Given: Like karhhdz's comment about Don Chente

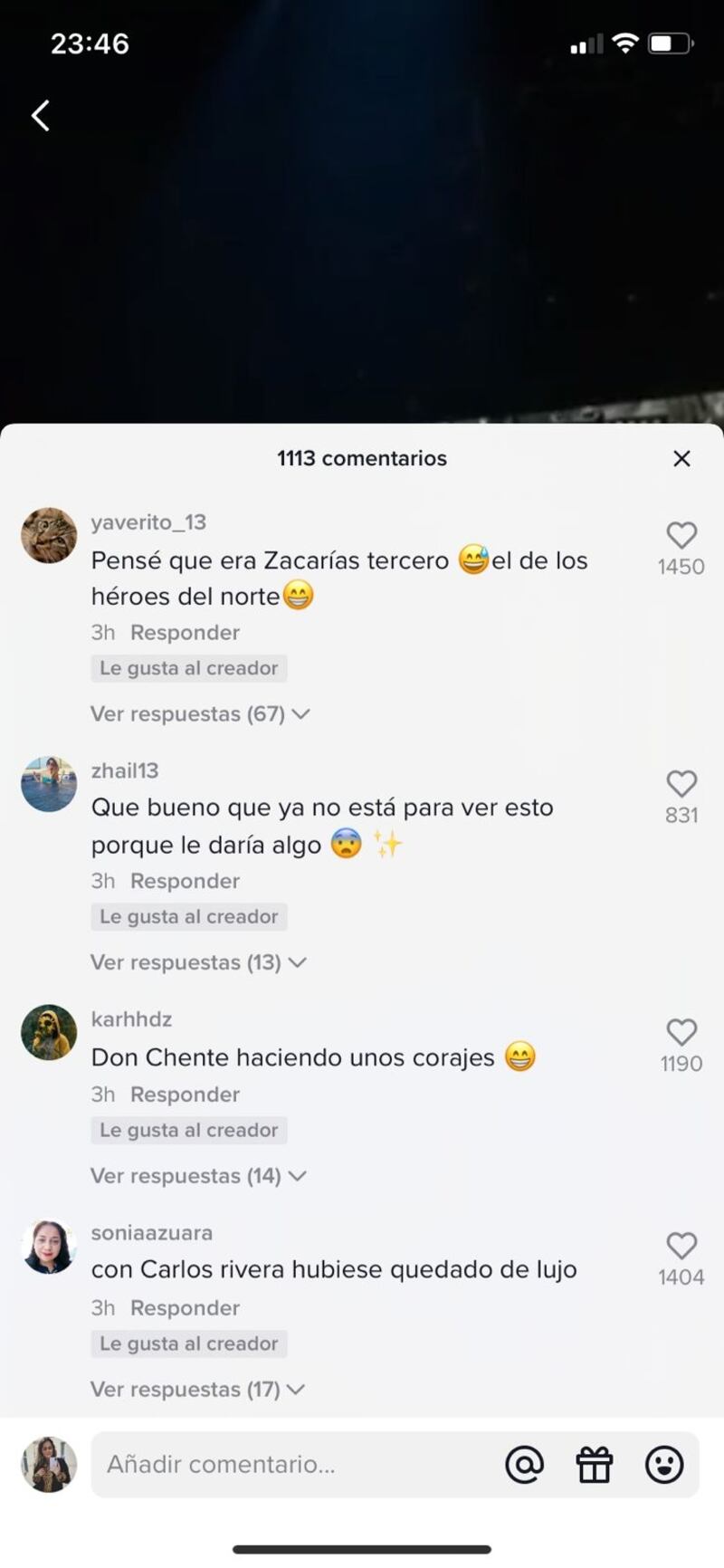Looking at the screenshot, I should (x=681, y=1032).
